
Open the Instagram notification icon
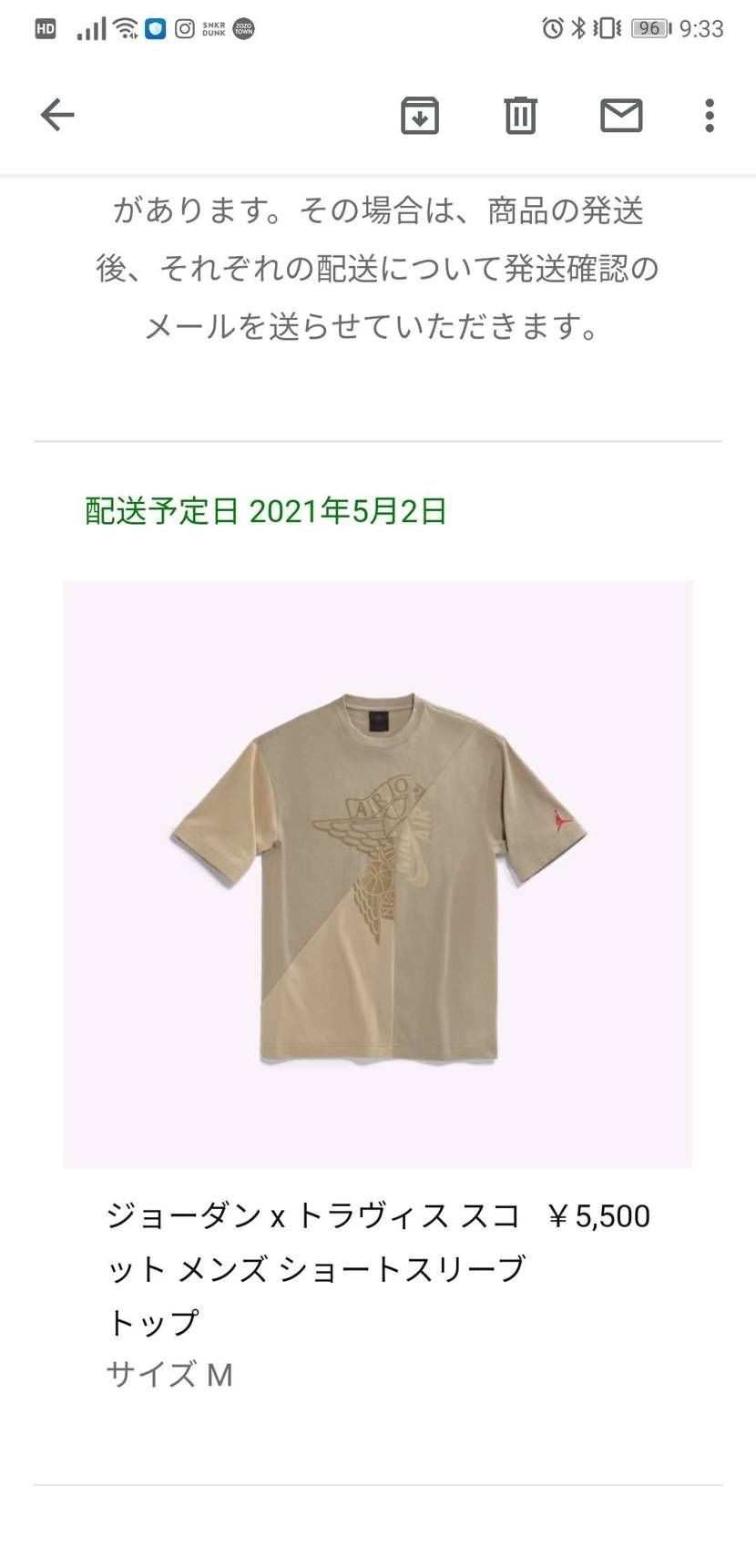185,28
